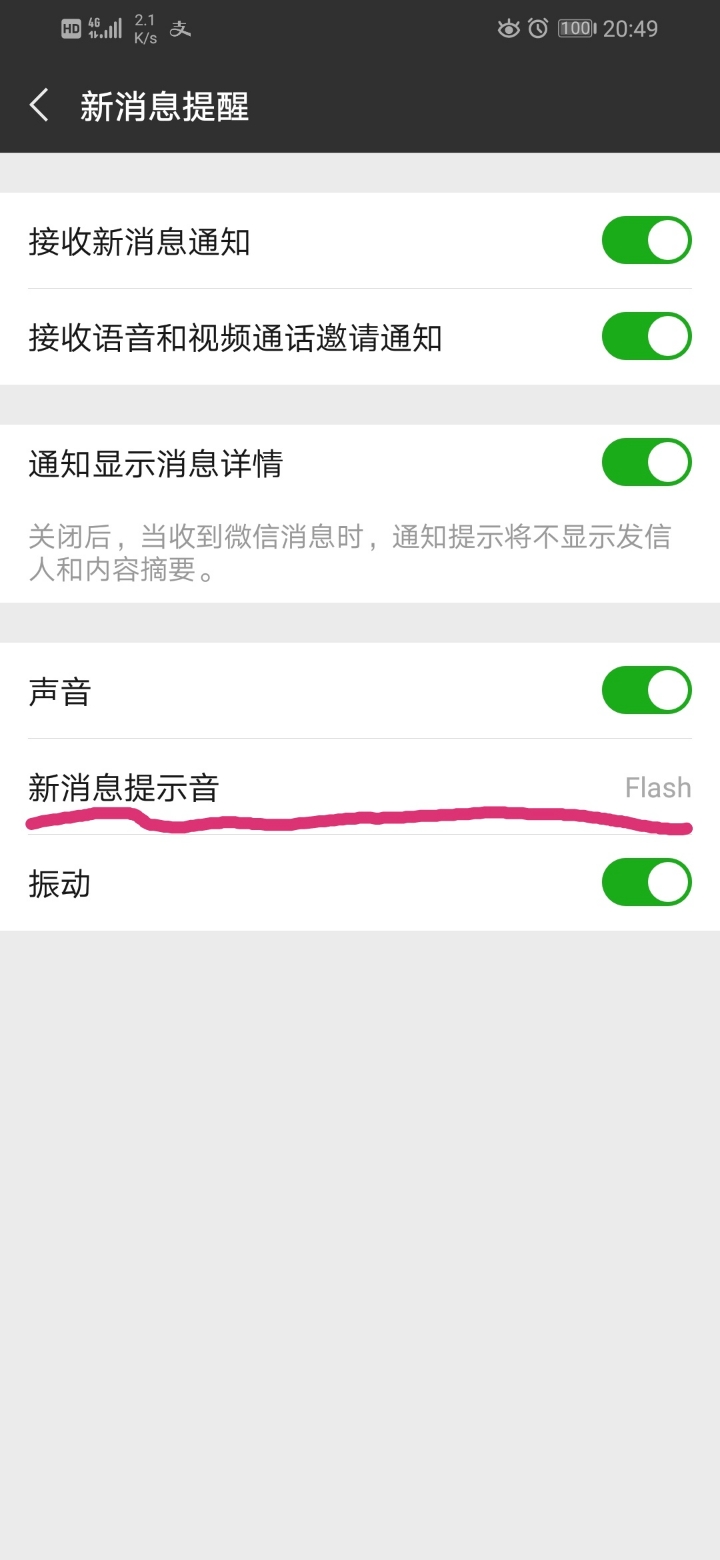Image resolution: width=720 pixels, height=1560 pixels.
Task: Open 新消息提示音 sound settings
Action: pos(360,787)
